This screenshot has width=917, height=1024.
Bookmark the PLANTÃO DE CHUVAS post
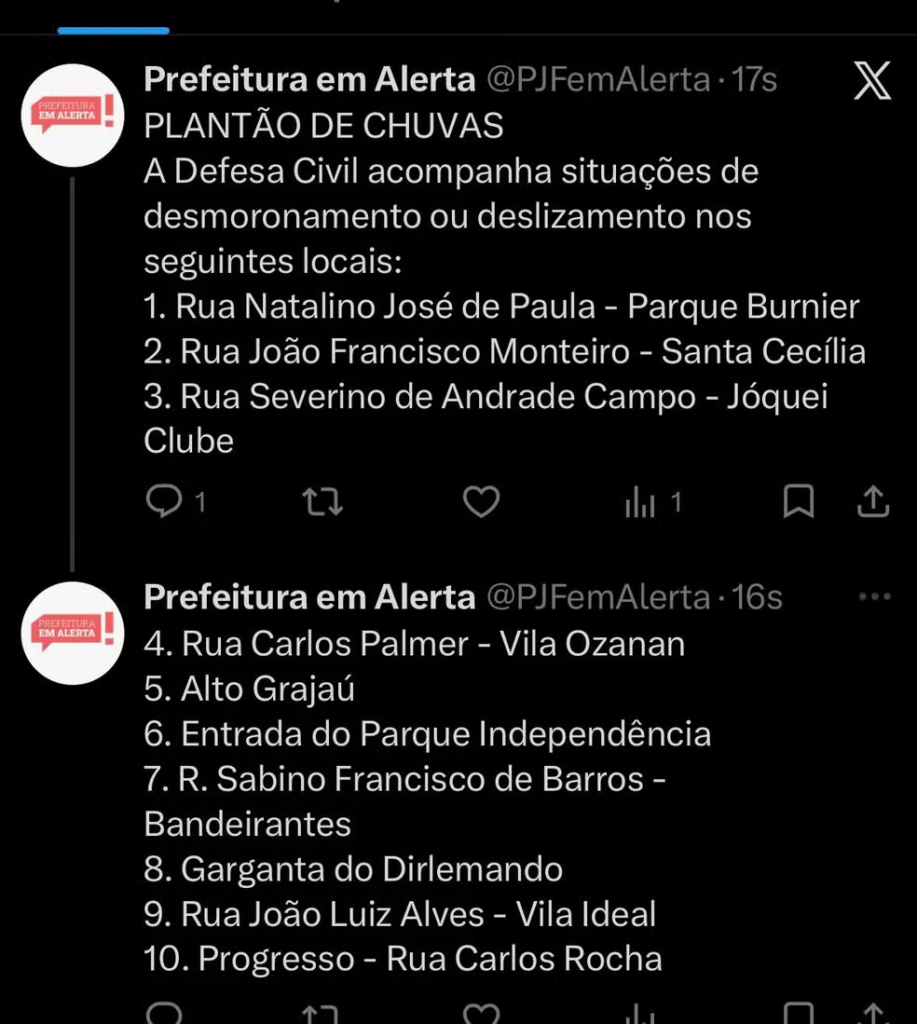click(797, 502)
